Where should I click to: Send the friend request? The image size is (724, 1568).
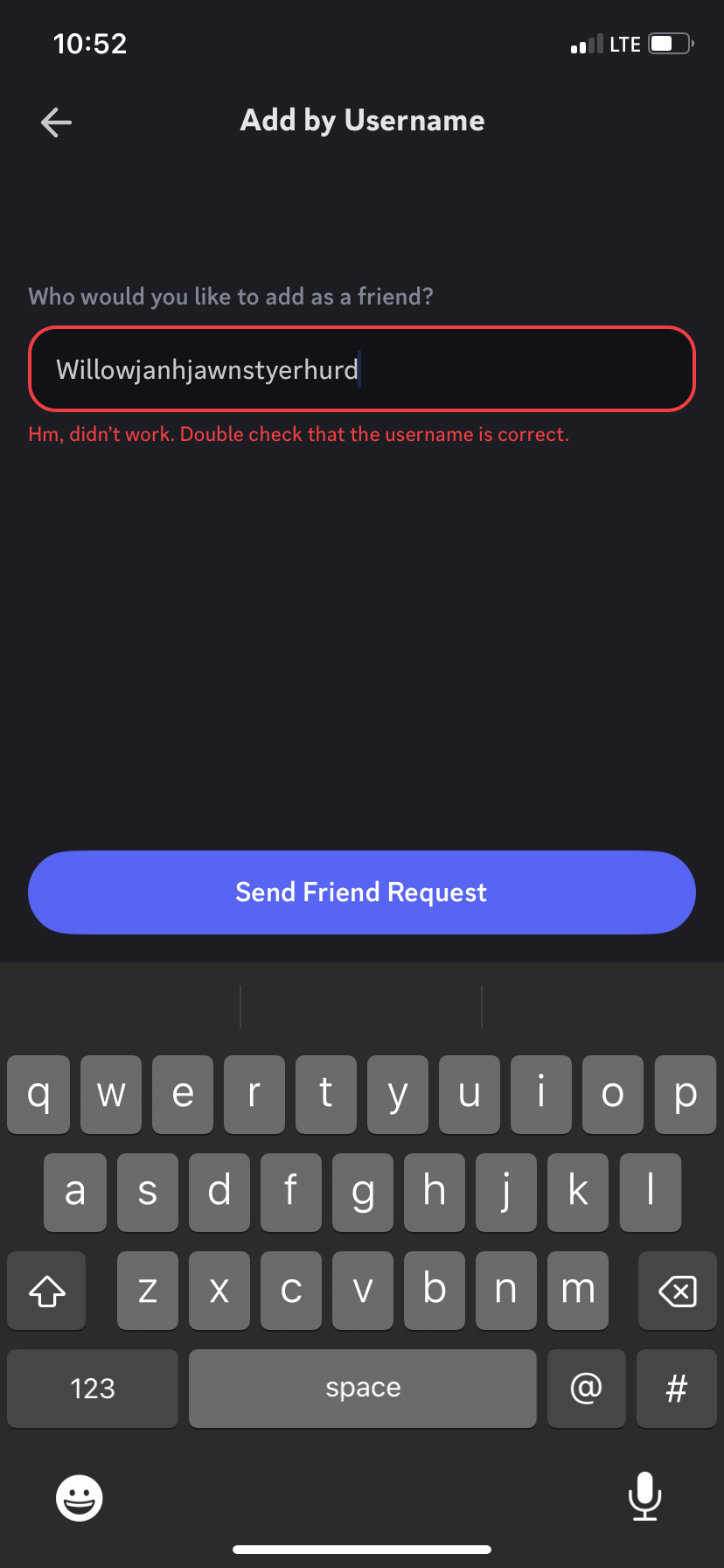pyautogui.click(x=362, y=892)
